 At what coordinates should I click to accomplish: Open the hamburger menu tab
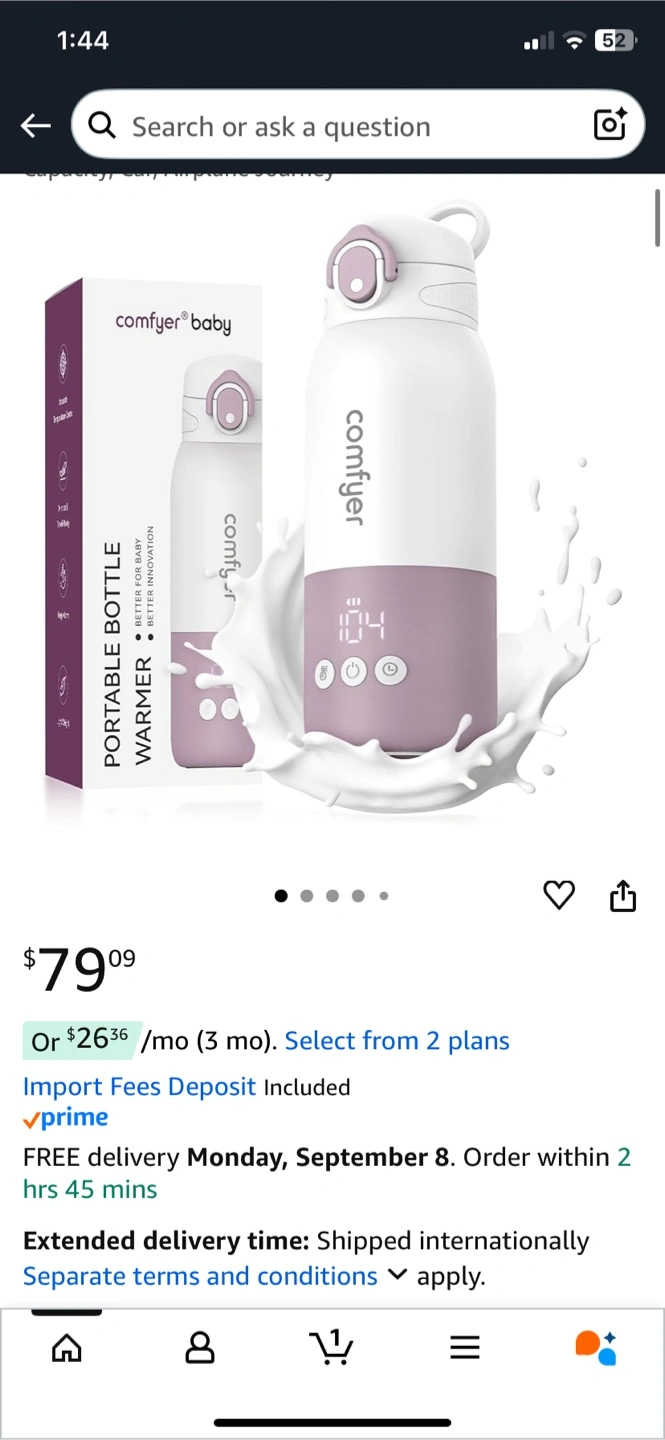(x=465, y=1348)
